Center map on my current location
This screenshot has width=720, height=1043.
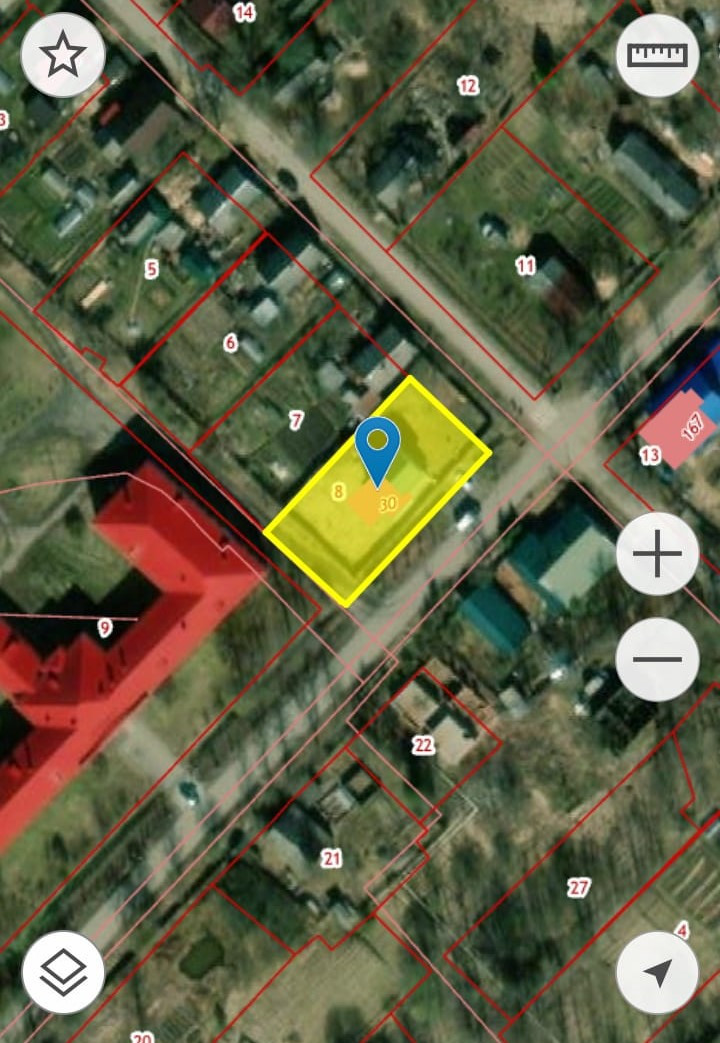coord(657,972)
